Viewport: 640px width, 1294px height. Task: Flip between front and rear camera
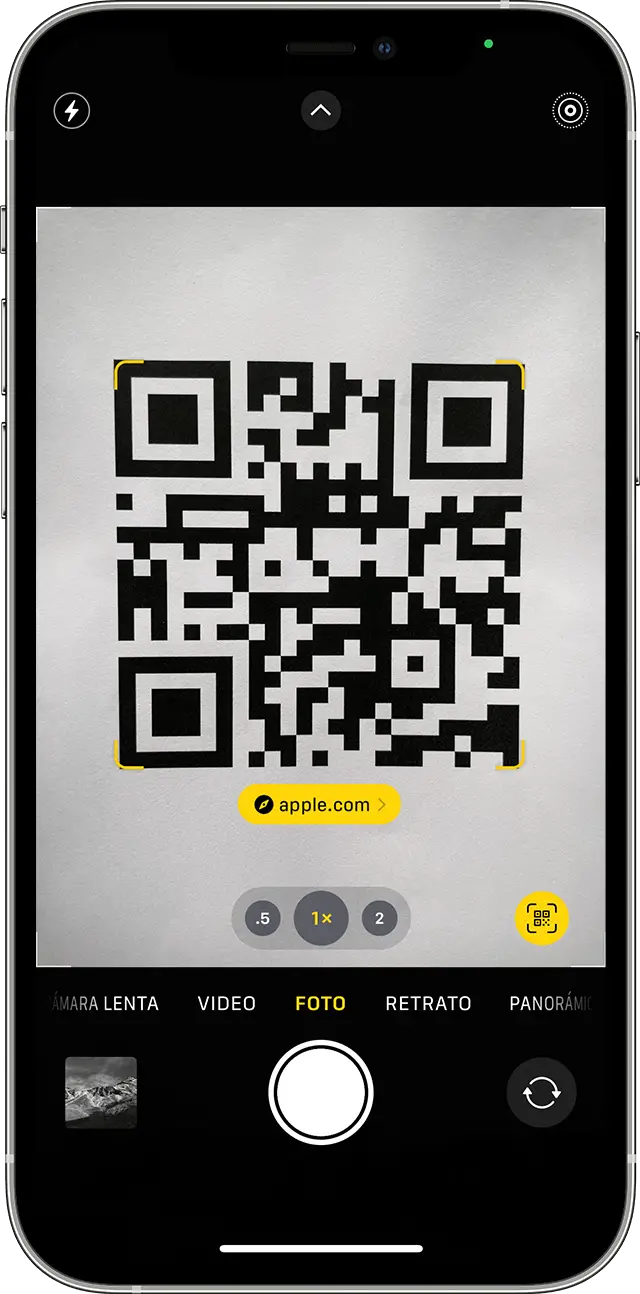point(541,1092)
